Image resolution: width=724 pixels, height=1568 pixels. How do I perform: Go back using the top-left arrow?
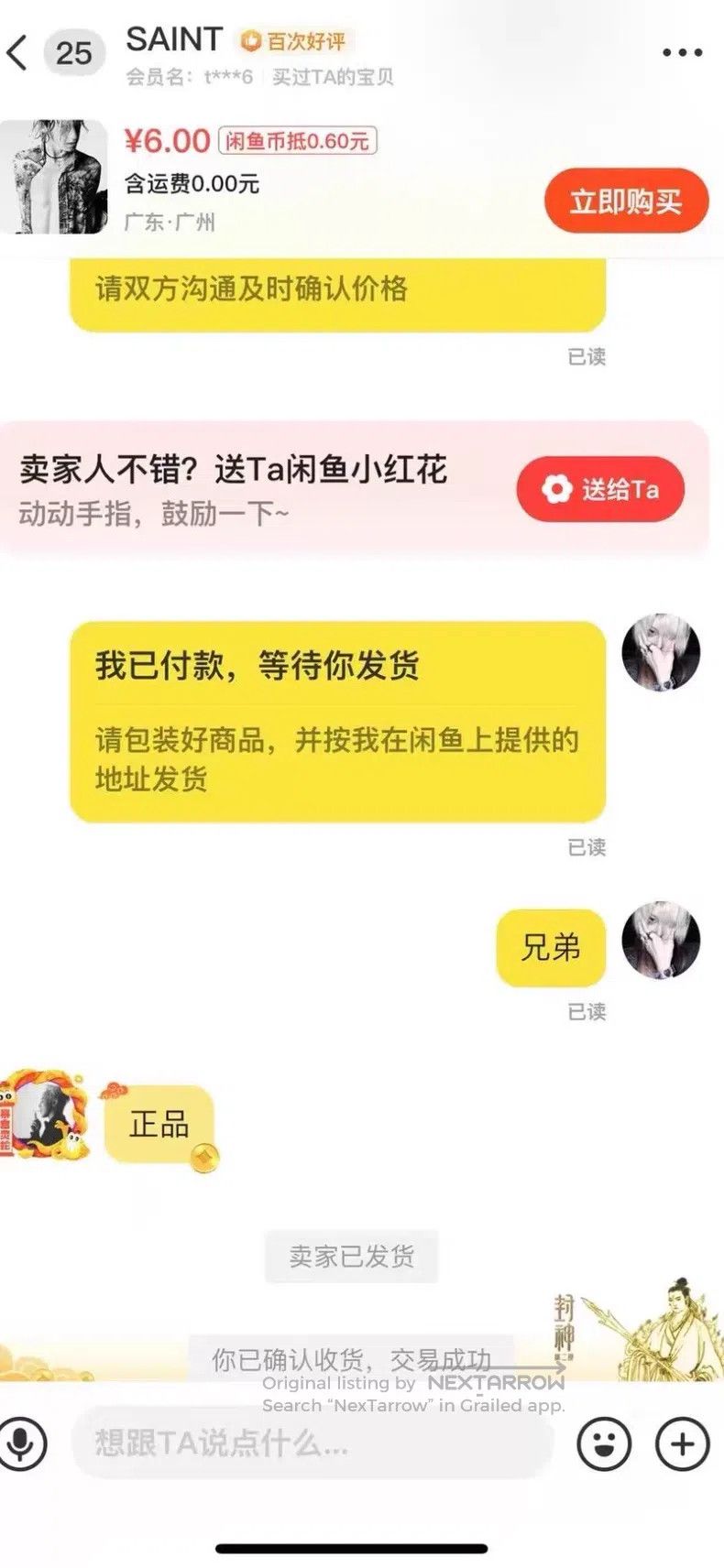click(17, 52)
